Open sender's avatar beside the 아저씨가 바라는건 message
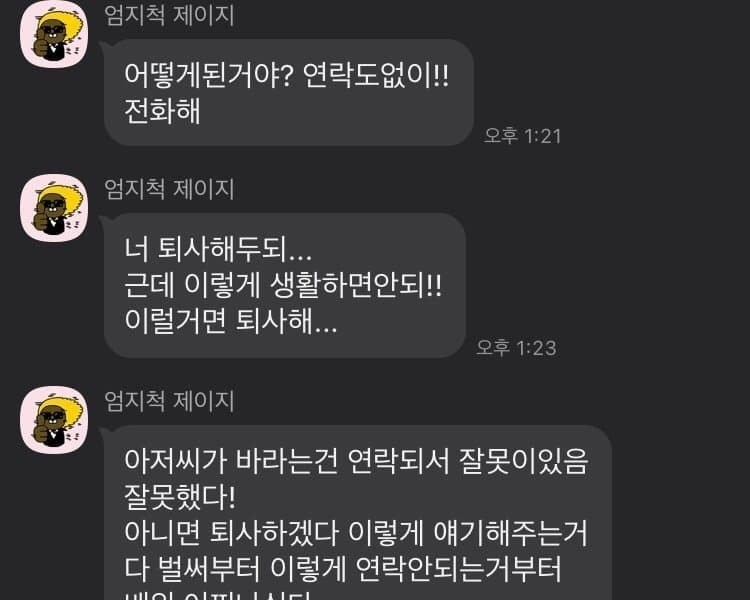Image resolution: width=750 pixels, height=600 pixels. 55,420
